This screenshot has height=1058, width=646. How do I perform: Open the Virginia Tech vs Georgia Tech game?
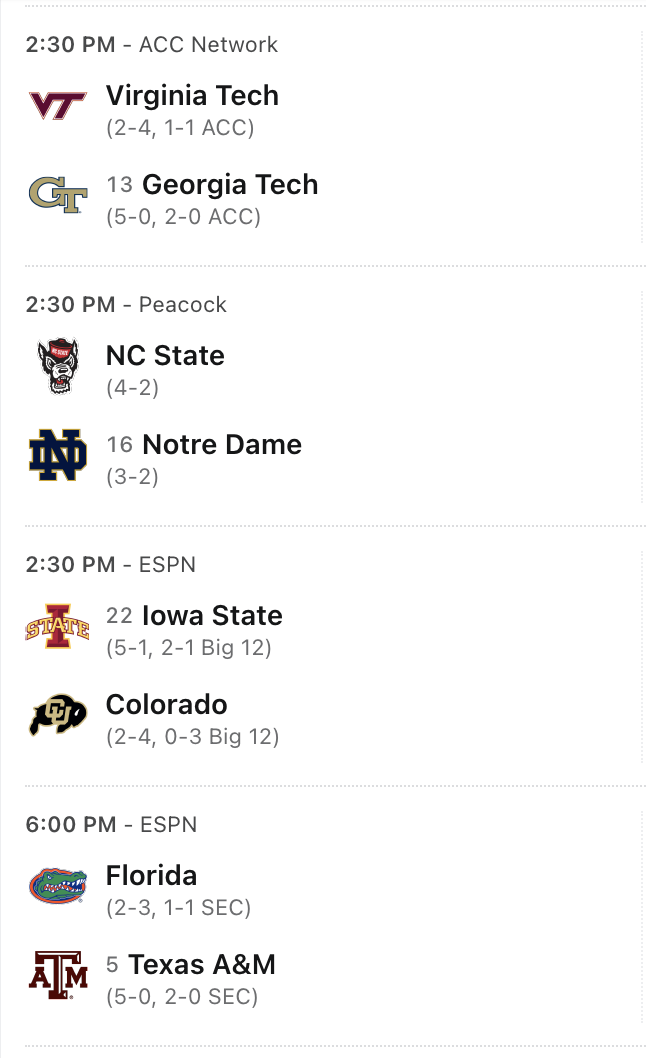pyautogui.click(x=320, y=140)
